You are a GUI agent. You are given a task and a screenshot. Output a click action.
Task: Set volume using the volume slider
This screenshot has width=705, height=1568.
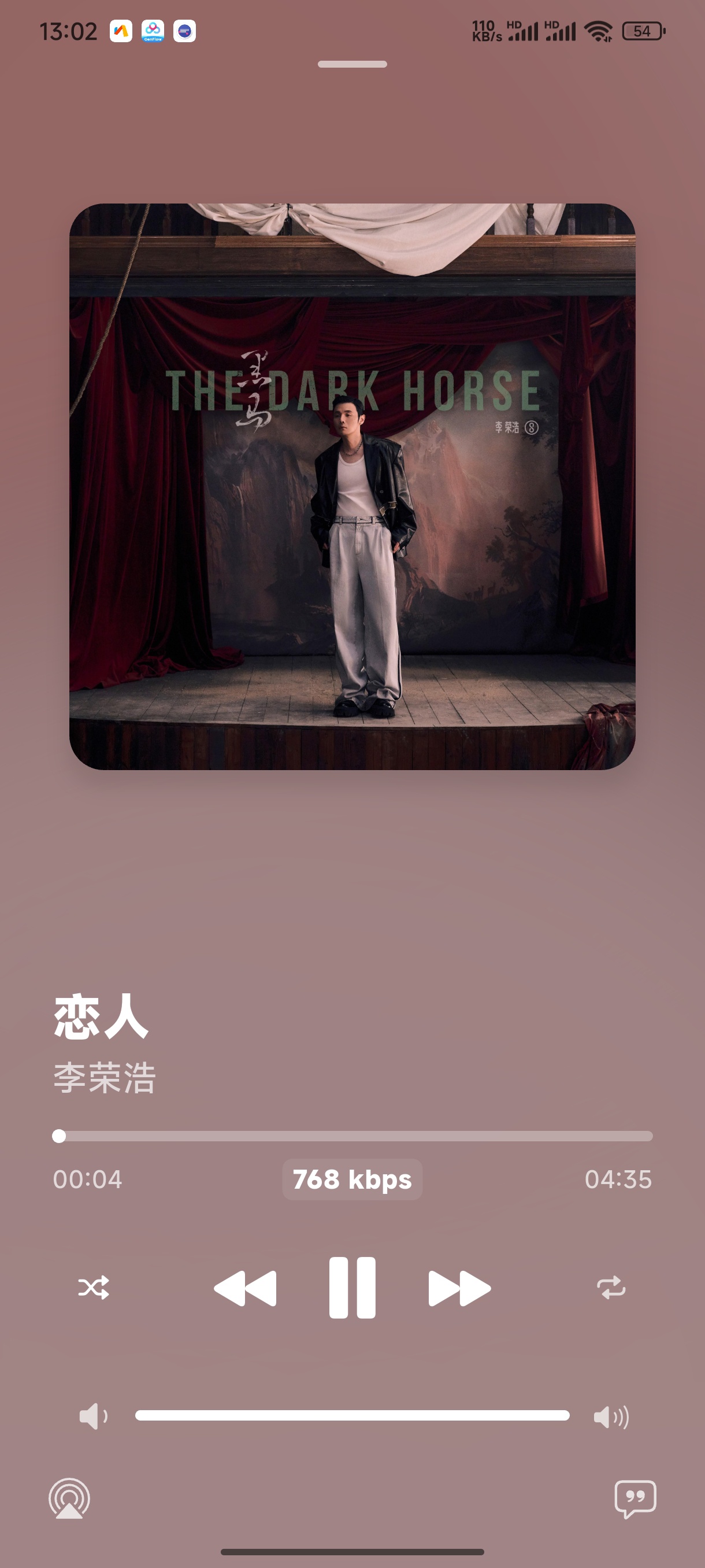click(352, 1416)
